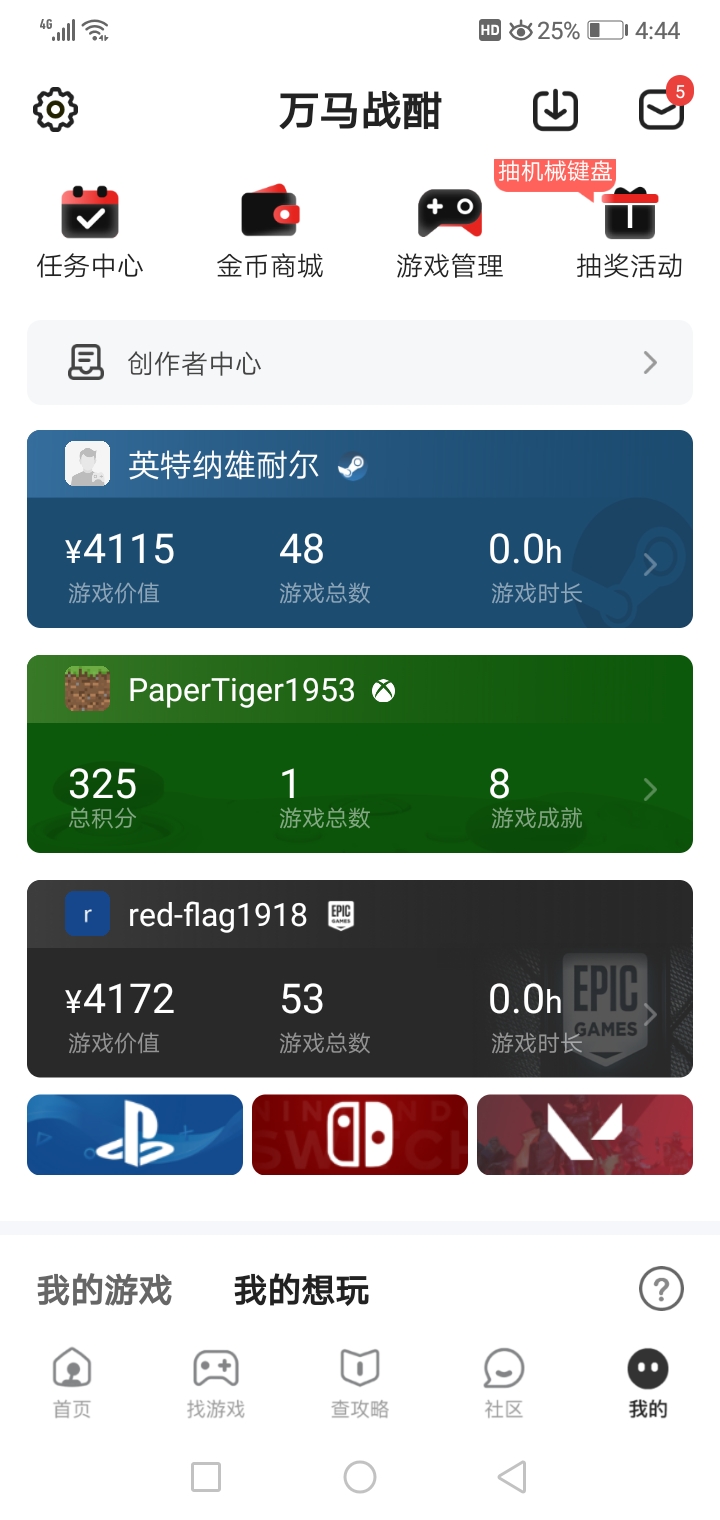Open 金币商城 coin store

[270, 232]
